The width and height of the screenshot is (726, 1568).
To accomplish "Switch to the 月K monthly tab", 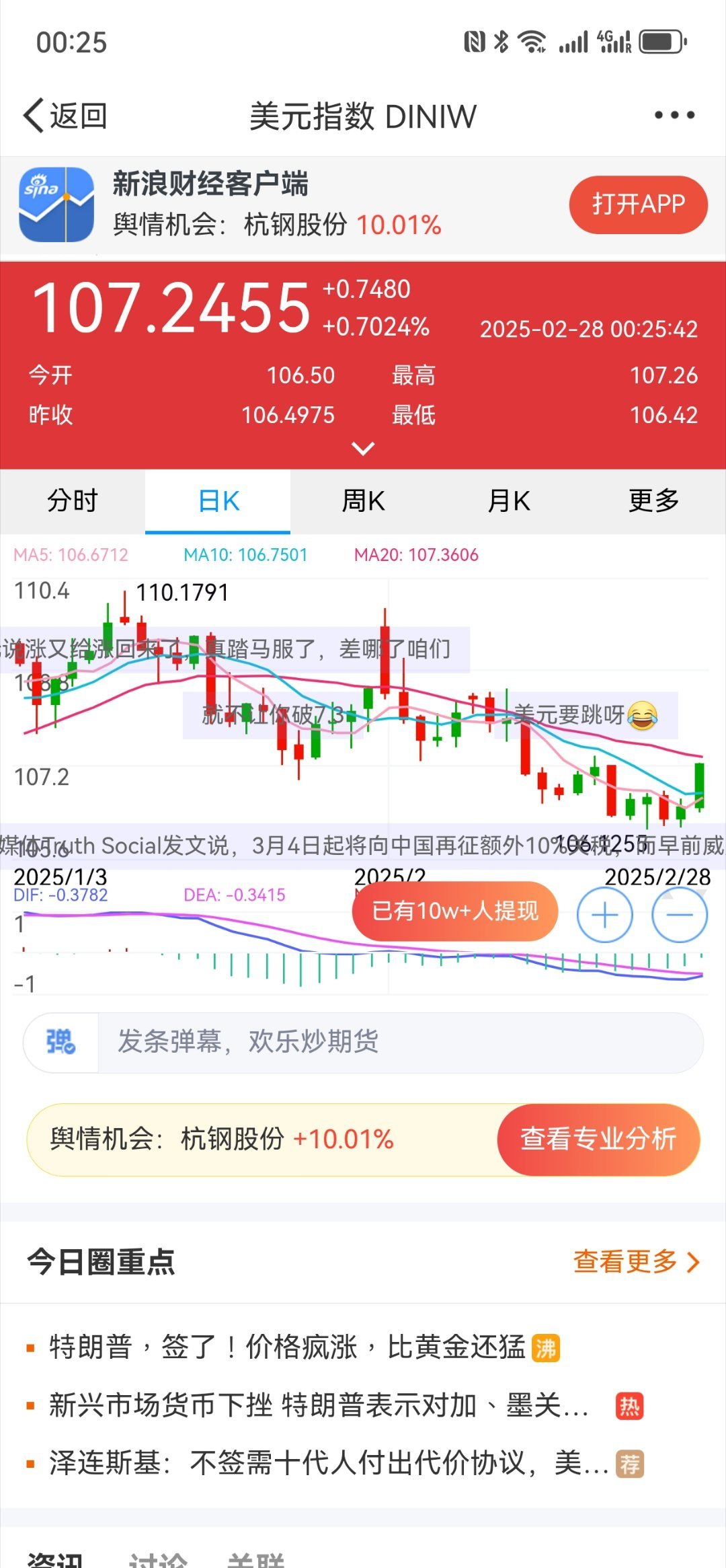I will pos(508,500).
